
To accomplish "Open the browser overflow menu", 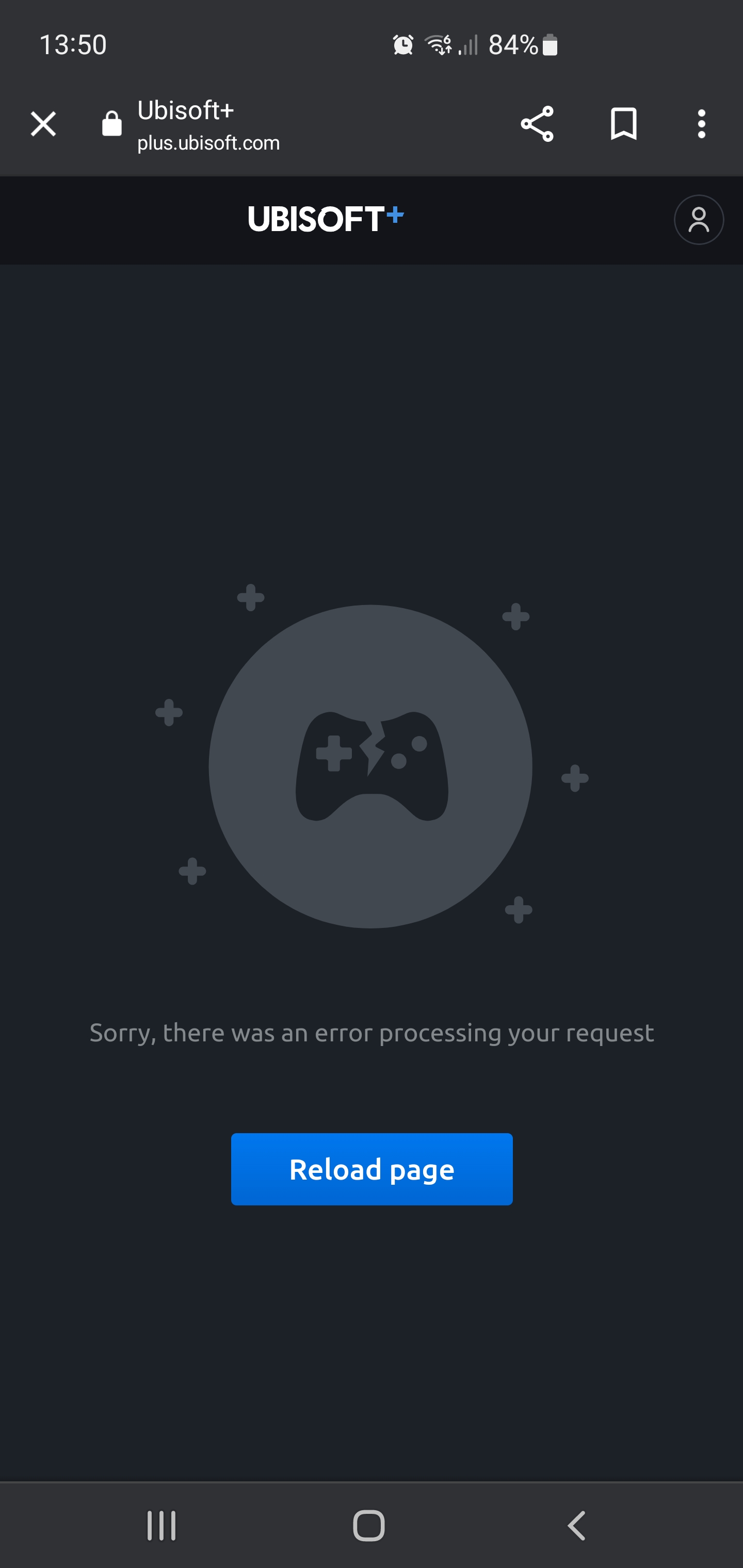I will click(x=702, y=124).
